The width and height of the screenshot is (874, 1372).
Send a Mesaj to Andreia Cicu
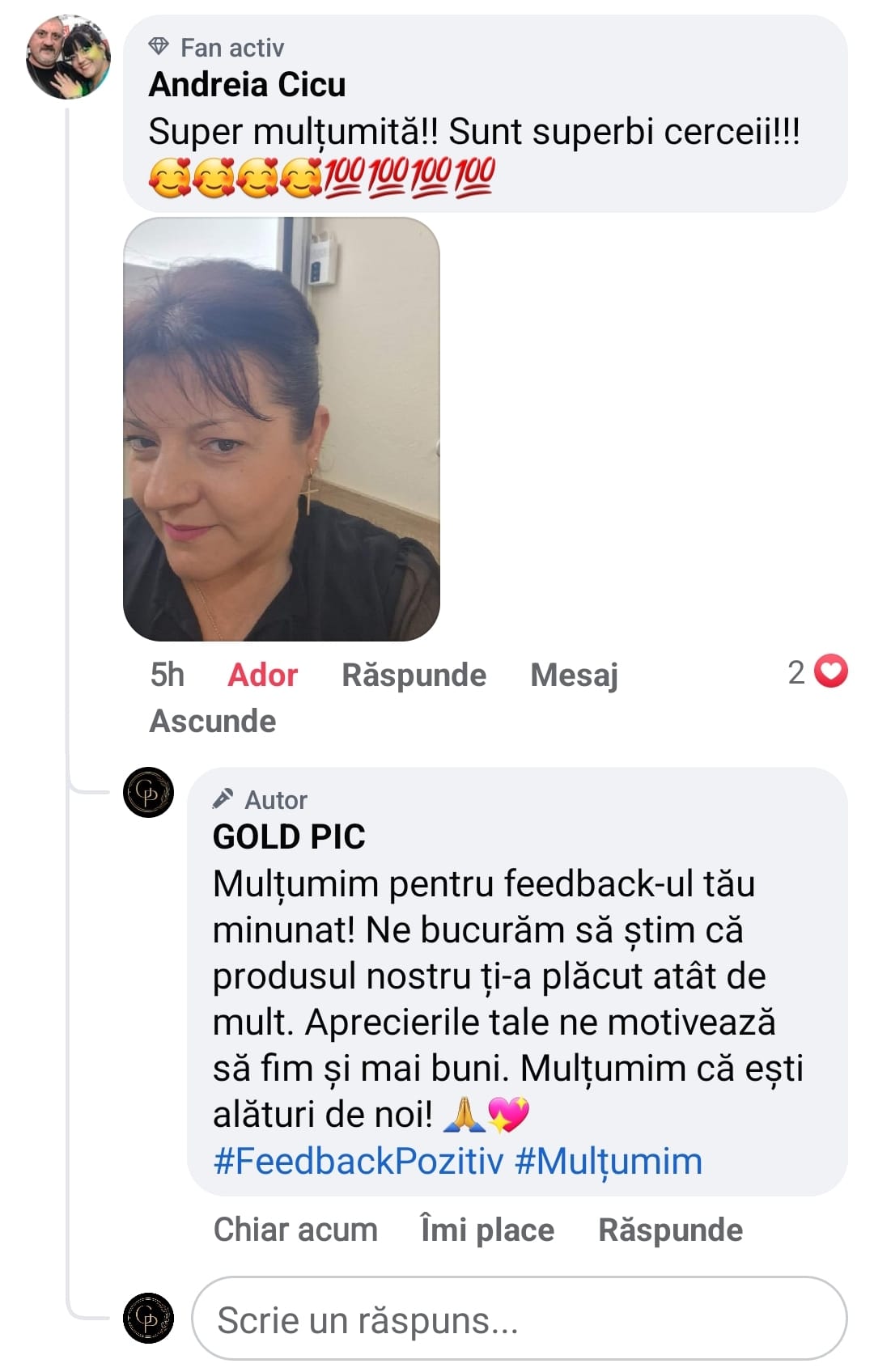tap(574, 675)
